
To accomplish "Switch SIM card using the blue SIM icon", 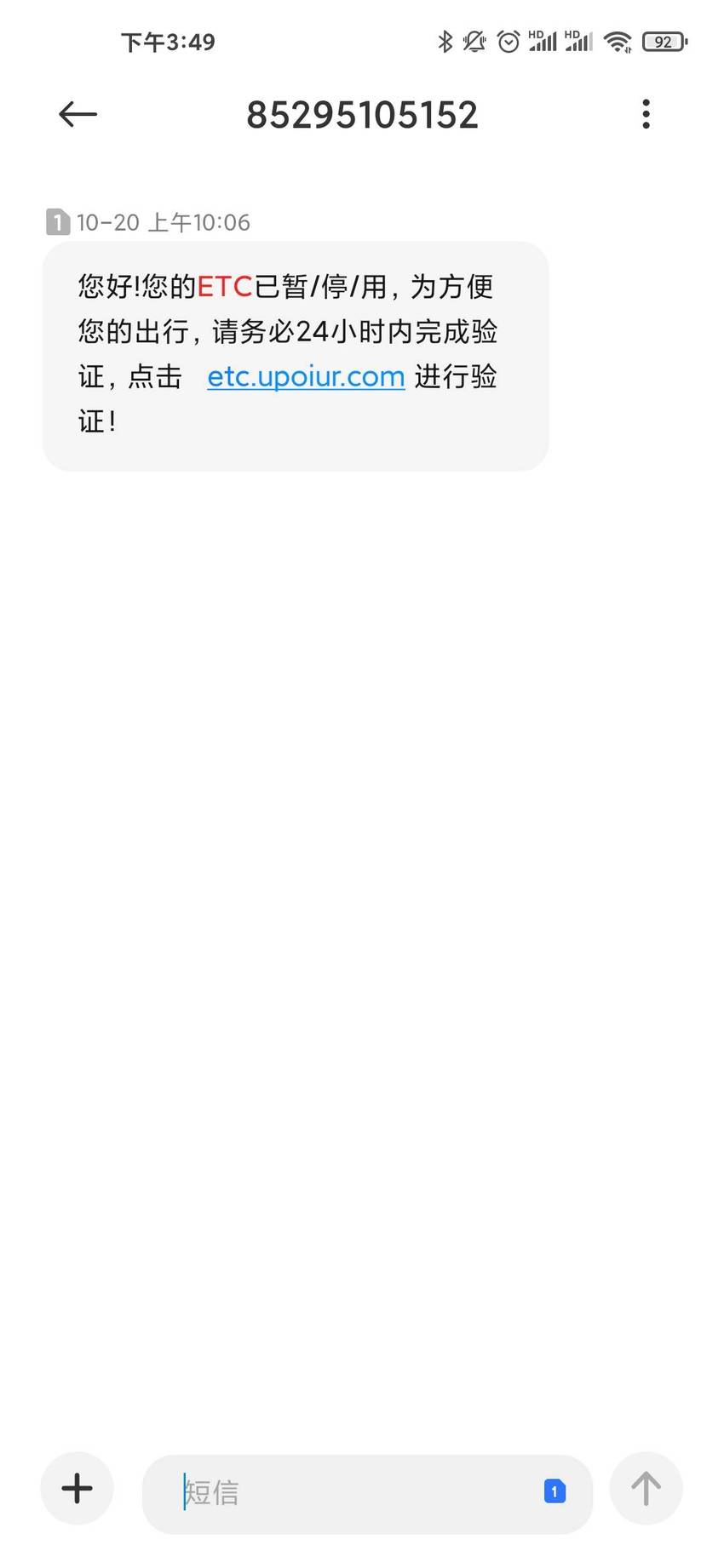I will pyautogui.click(x=554, y=1491).
